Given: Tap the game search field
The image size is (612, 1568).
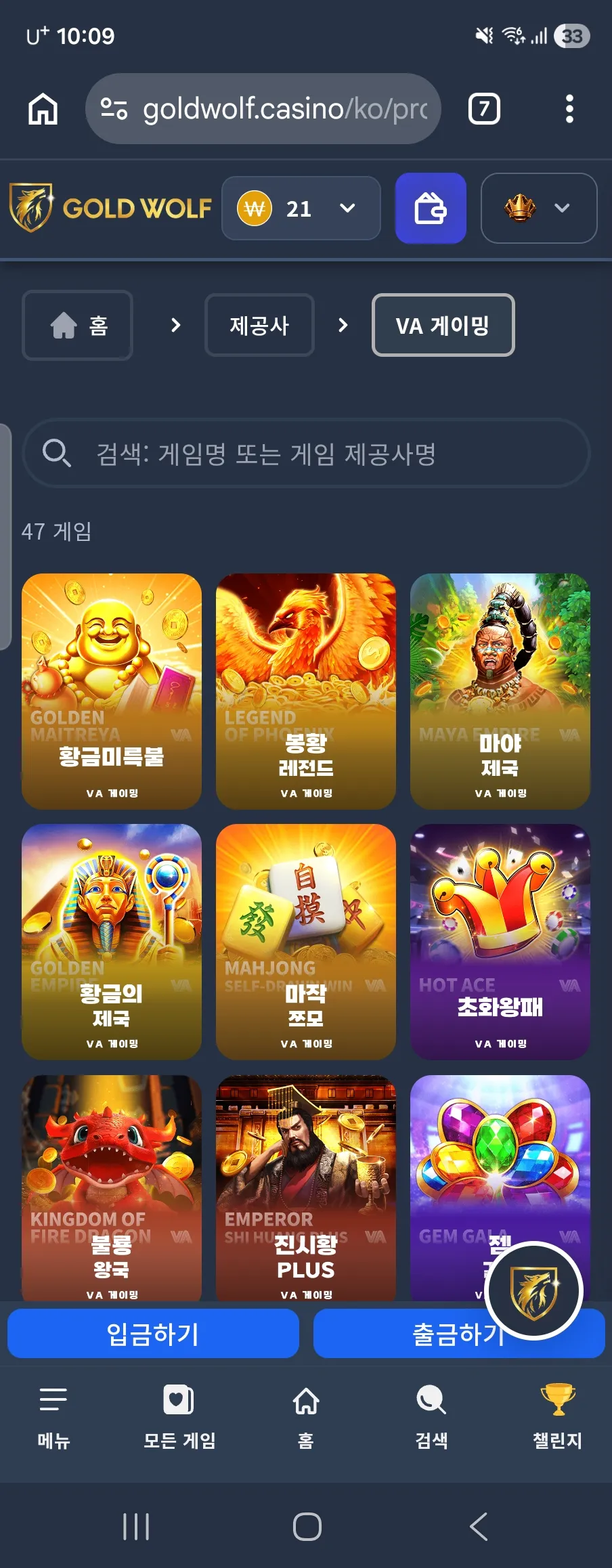Looking at the screenshot, I should [x=306, y=453].
